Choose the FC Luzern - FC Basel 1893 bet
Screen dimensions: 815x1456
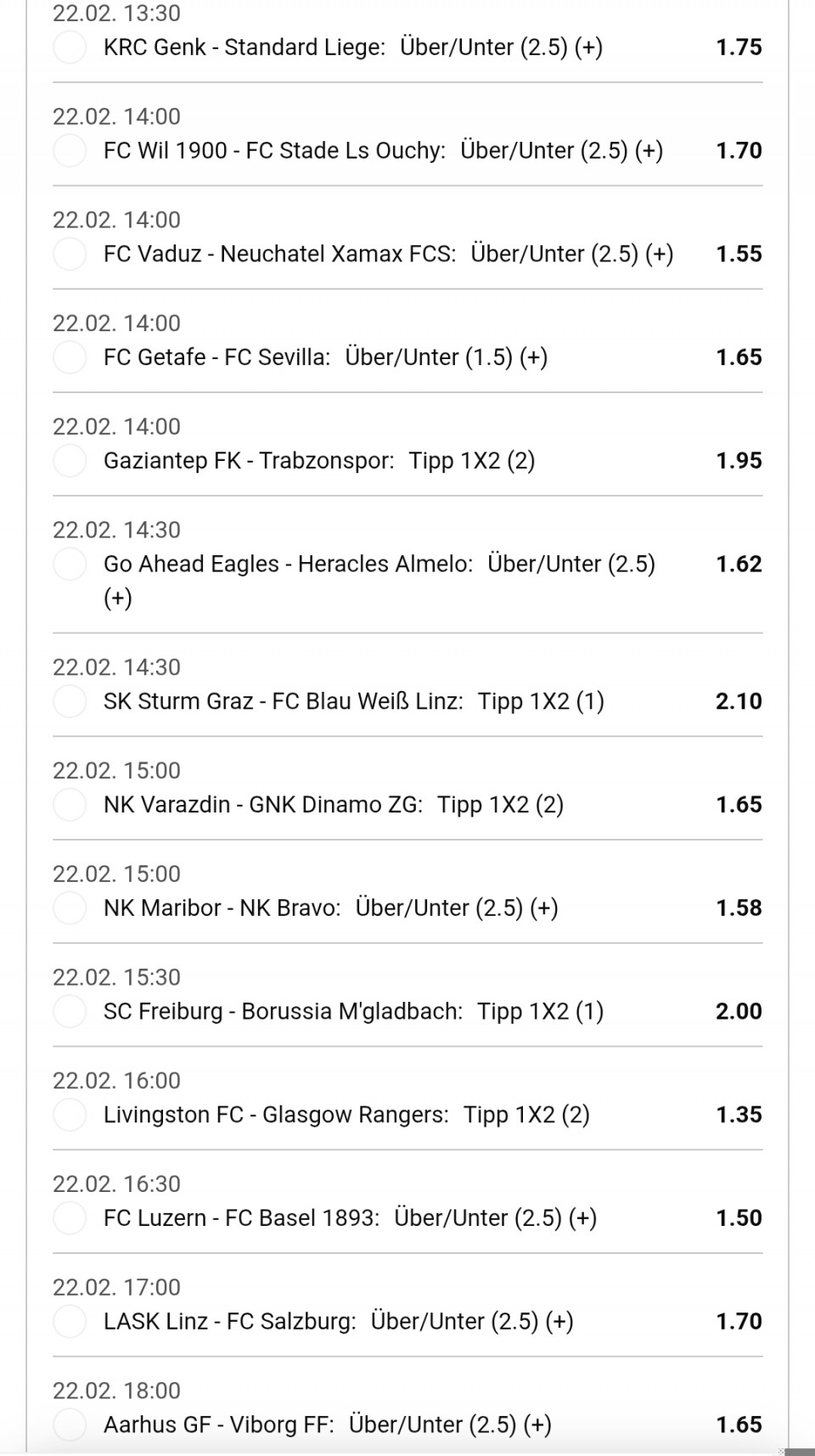(70, 1218)
